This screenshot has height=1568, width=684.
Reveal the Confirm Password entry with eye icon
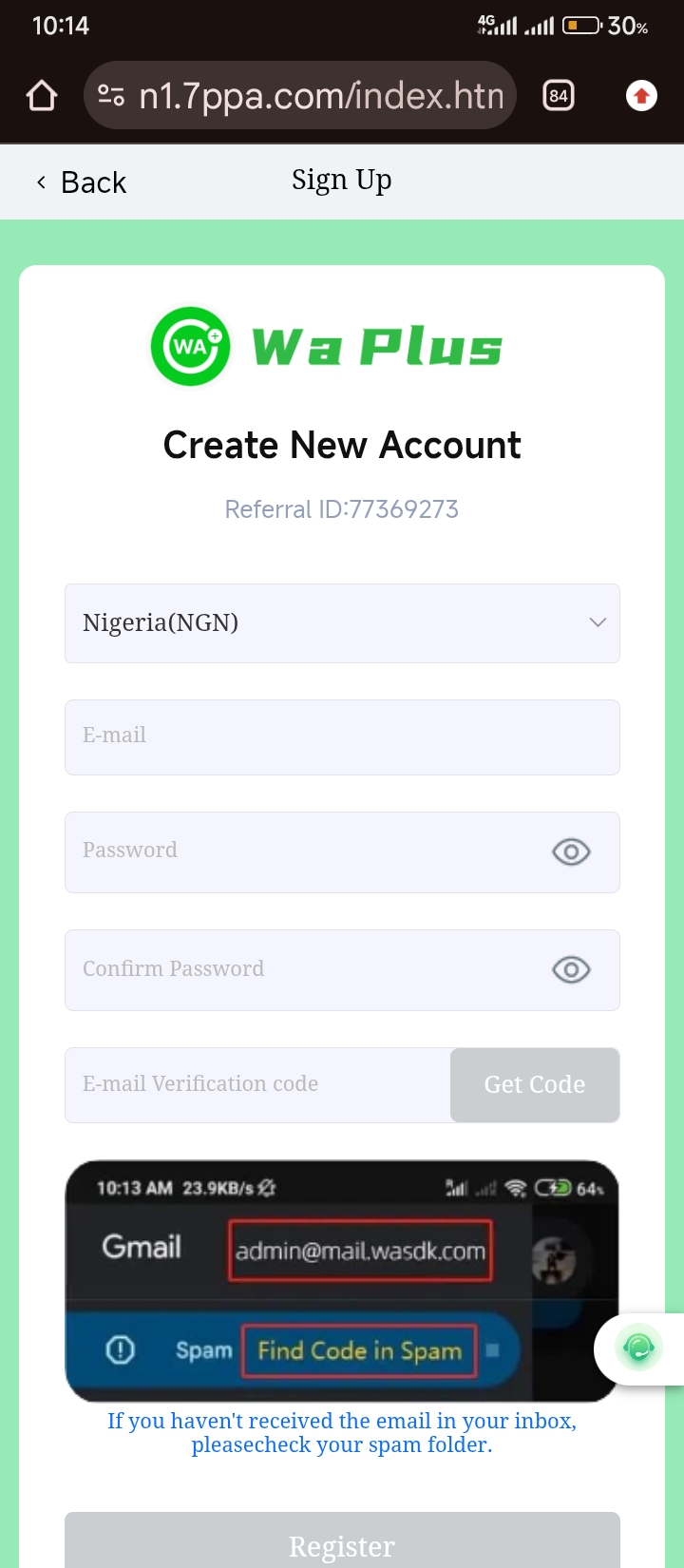571,970
